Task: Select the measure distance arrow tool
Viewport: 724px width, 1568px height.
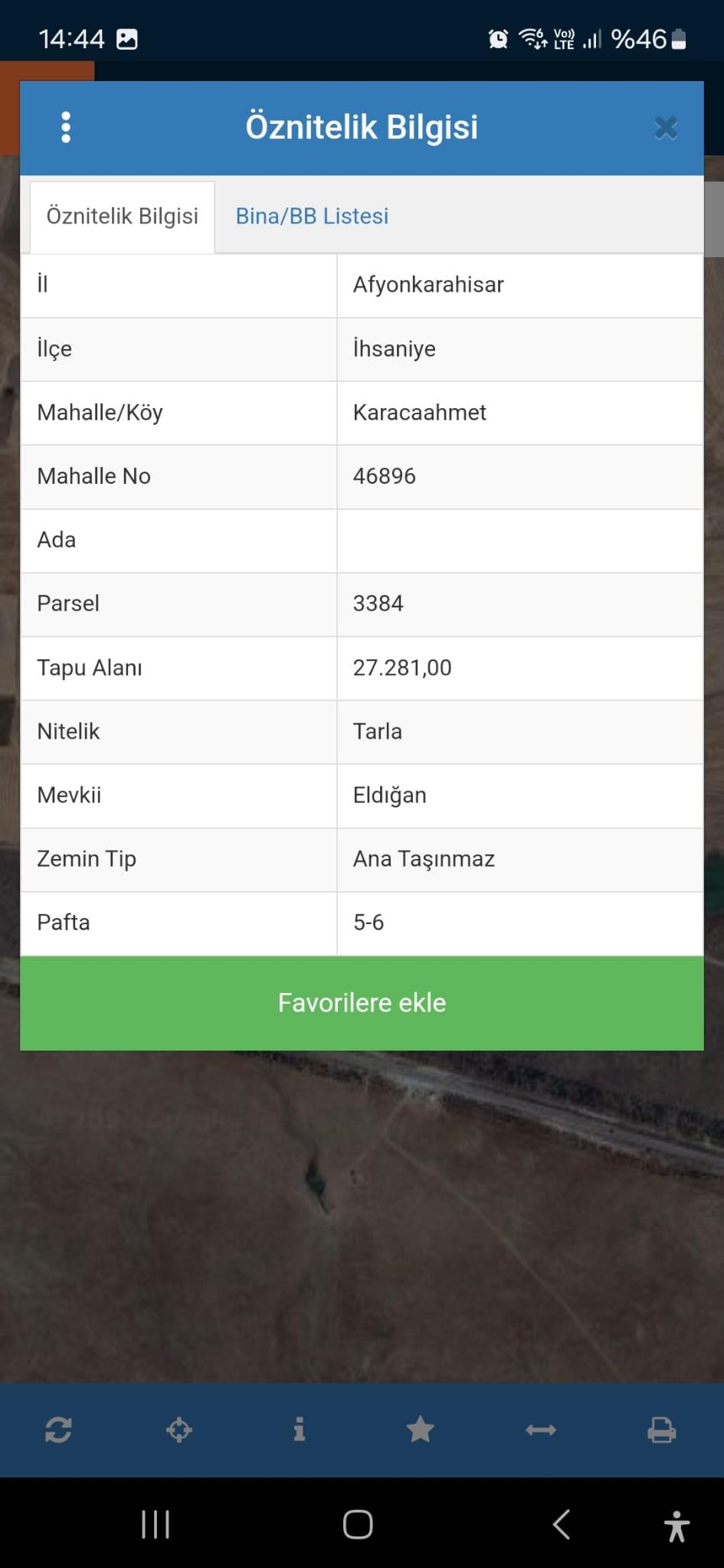Action: pyautogui.click(x=541, y=1429)
